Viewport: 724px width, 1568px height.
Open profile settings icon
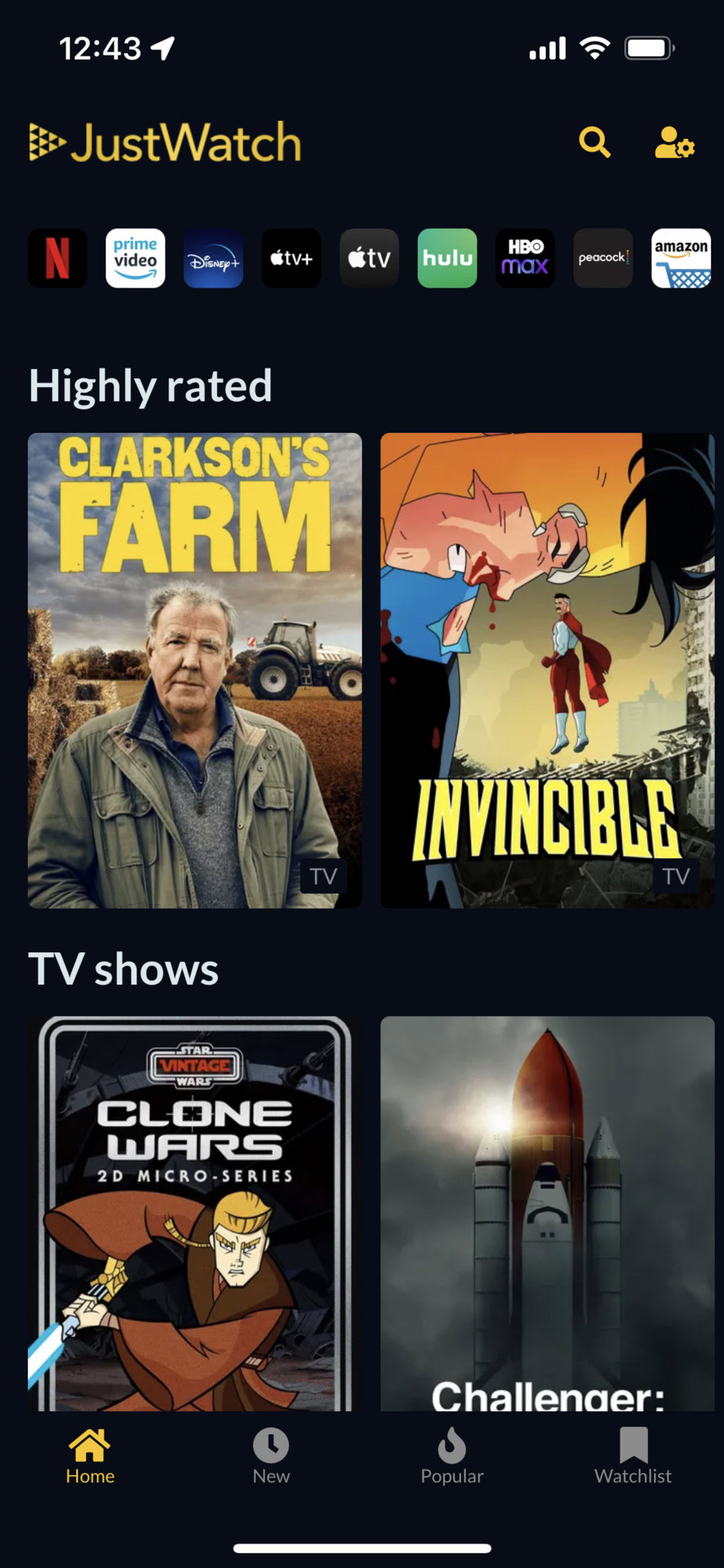(673, 143)
